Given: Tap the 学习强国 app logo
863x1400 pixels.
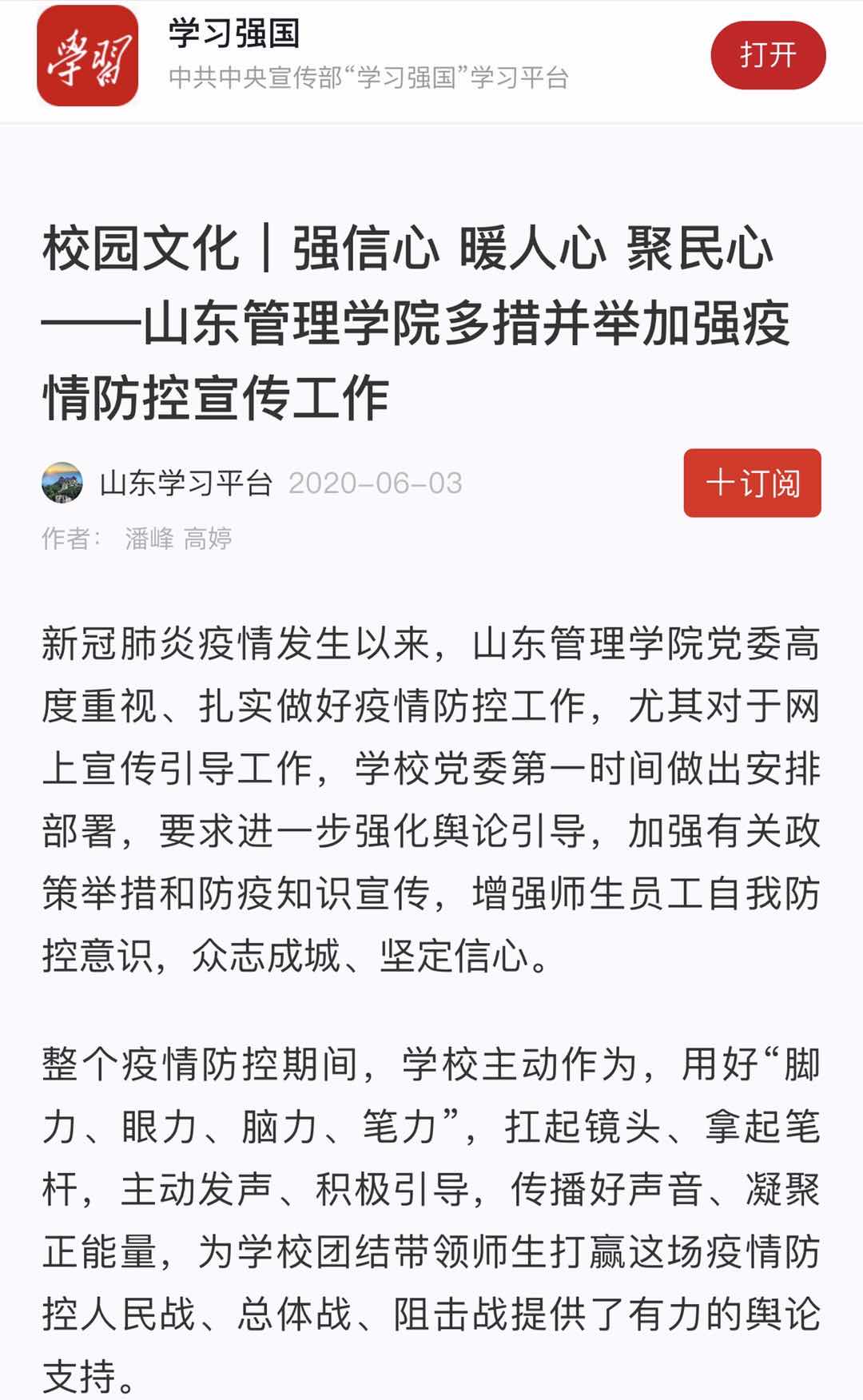Looking at the screenshot, I should pos(87,55).
